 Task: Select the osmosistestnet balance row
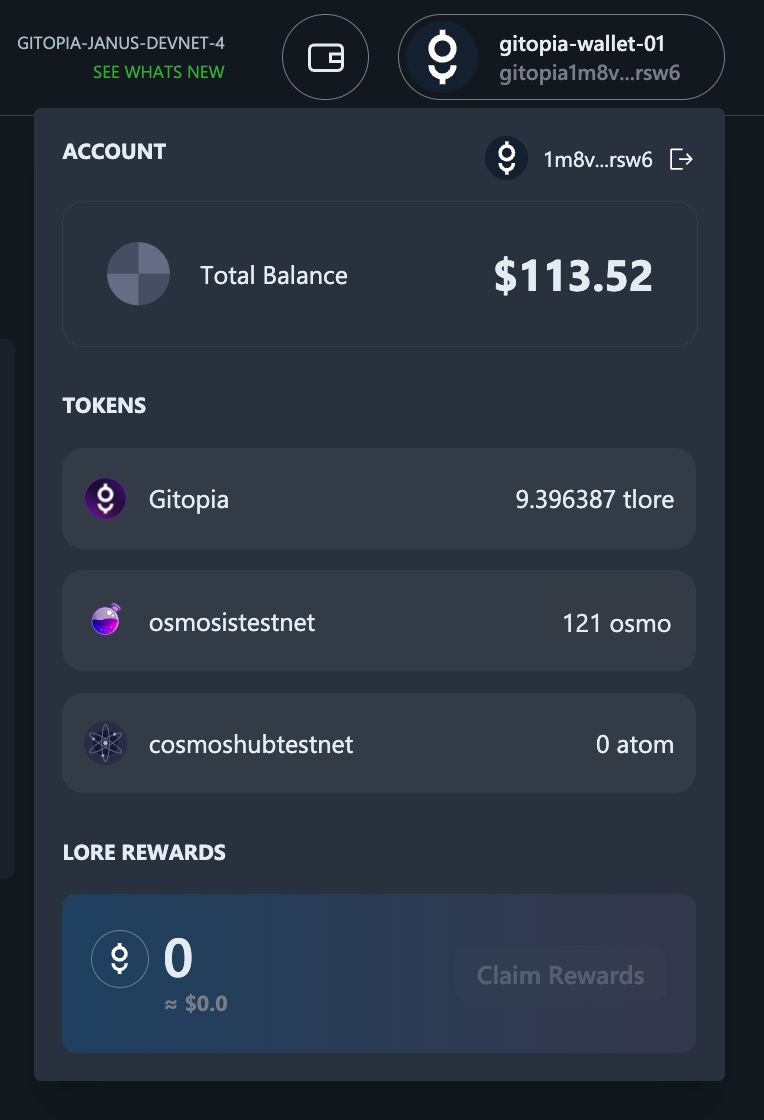(380, 621)
